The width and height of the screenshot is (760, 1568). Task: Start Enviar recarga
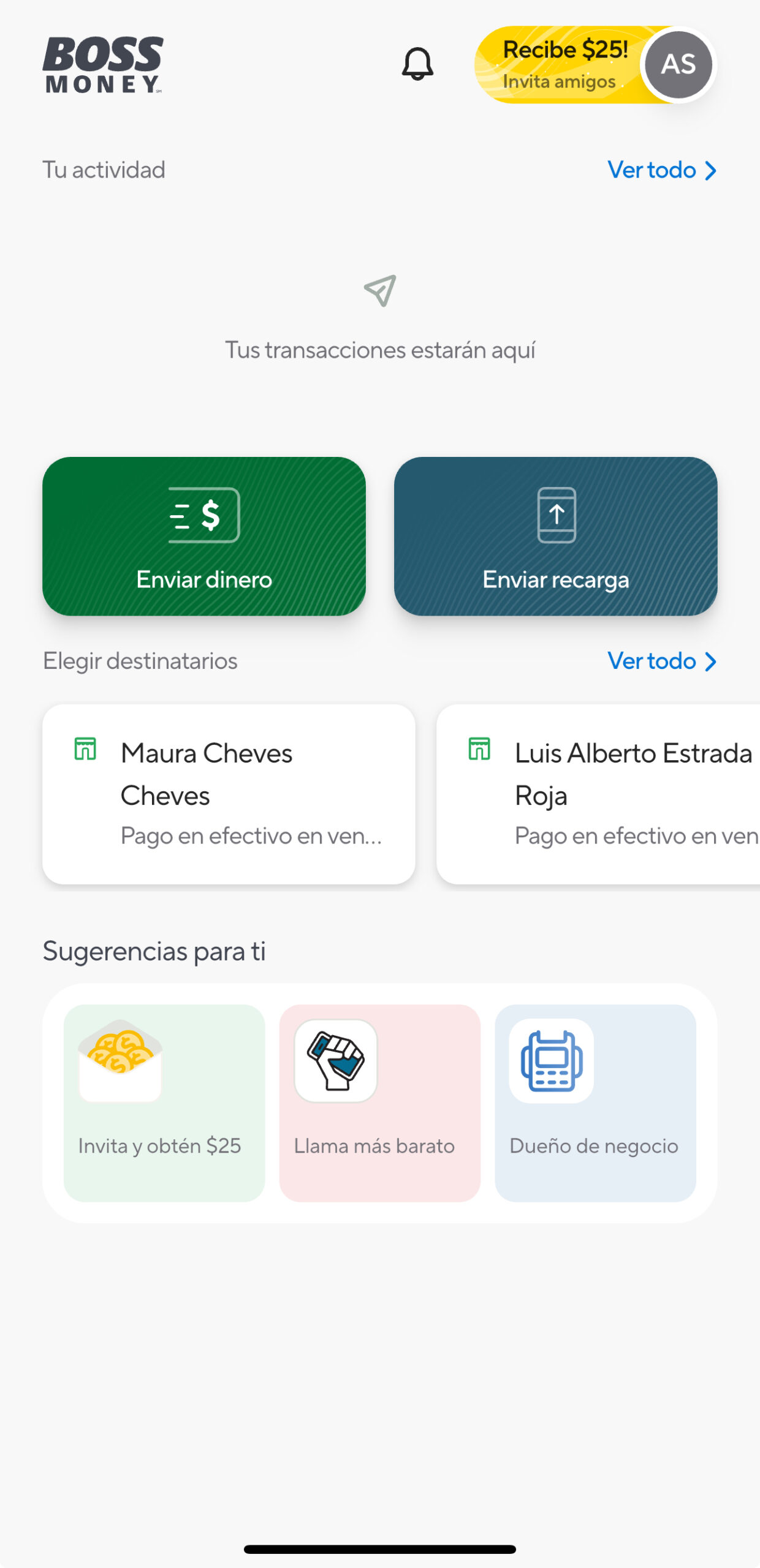point(555,536)
